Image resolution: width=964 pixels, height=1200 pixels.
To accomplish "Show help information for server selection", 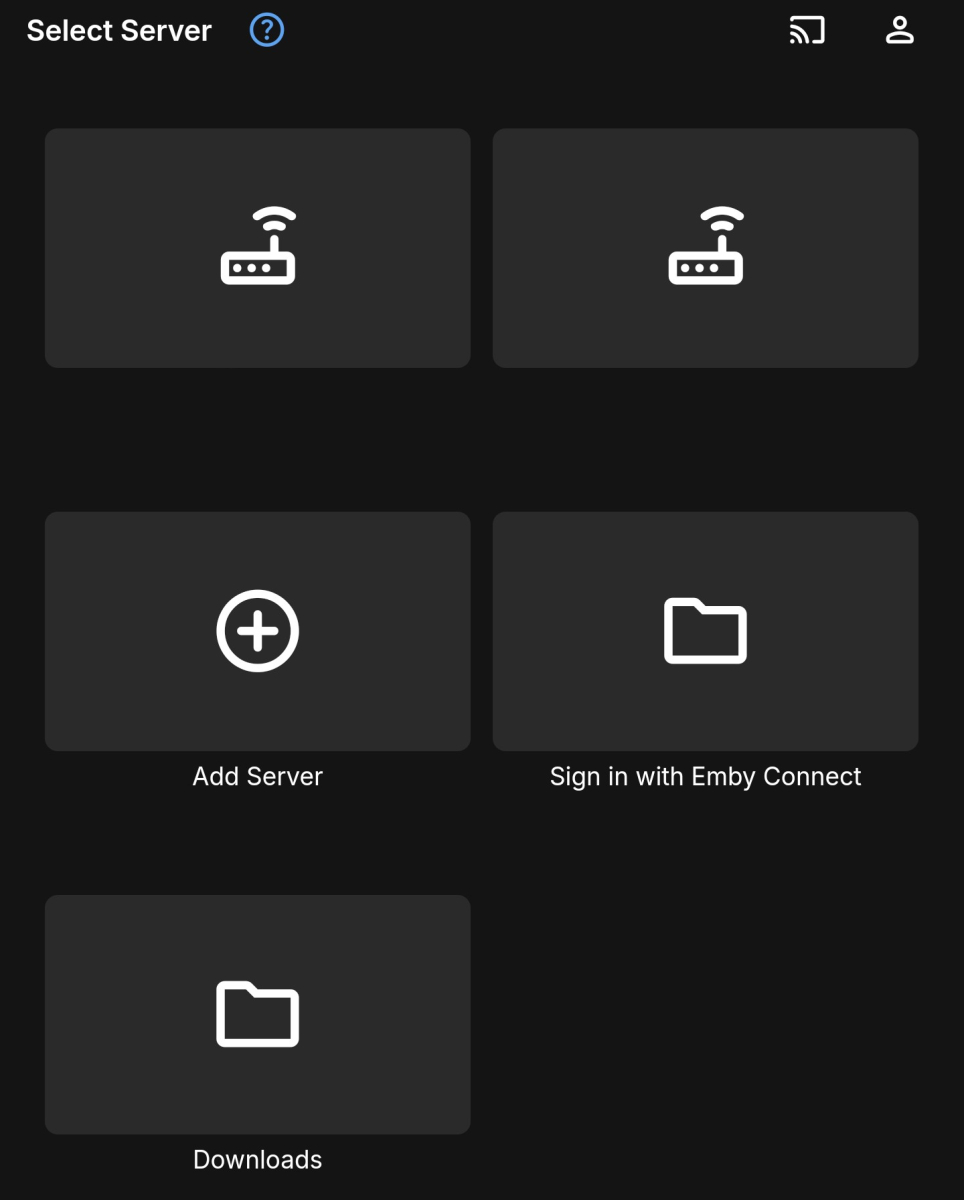I will click(x=266, y=30).
